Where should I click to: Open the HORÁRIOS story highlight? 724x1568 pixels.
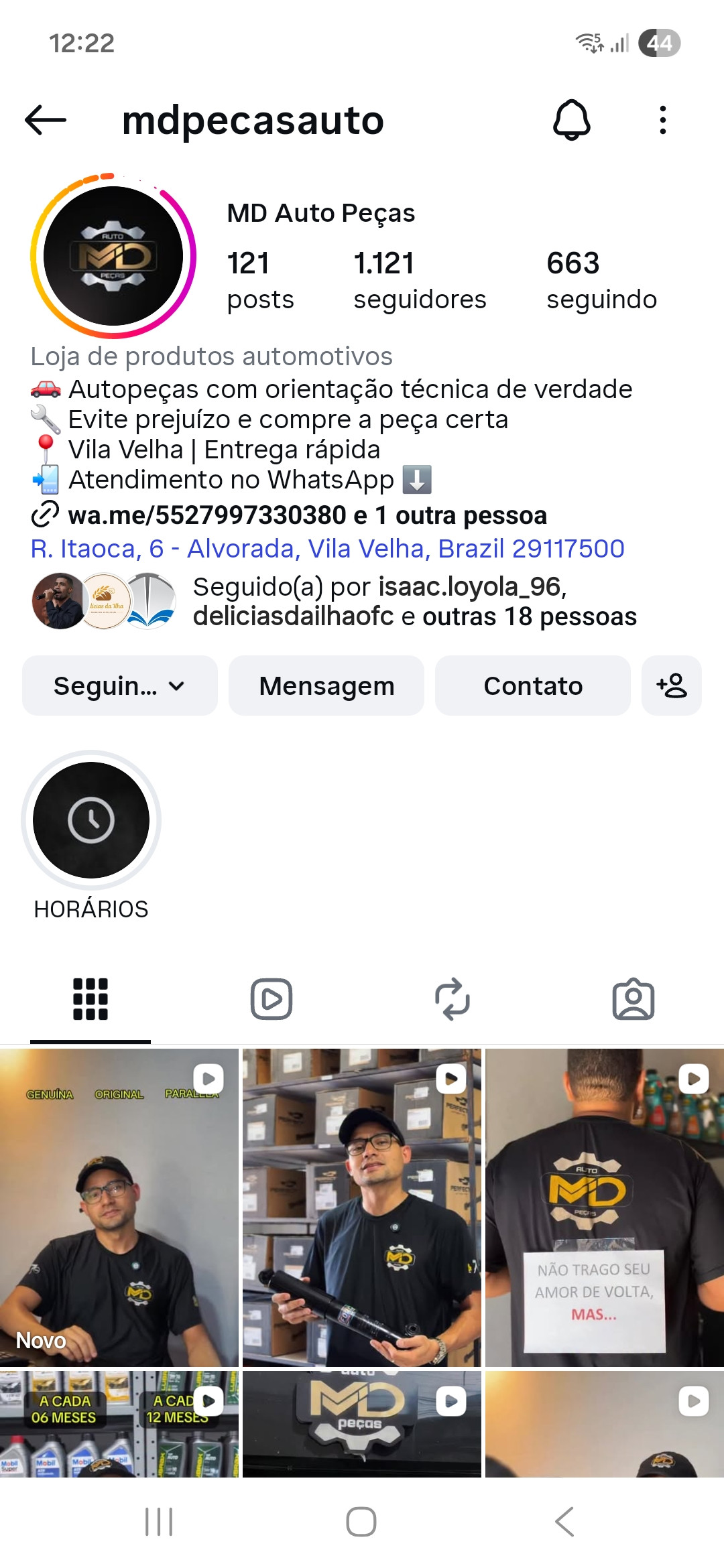(91, 820)
